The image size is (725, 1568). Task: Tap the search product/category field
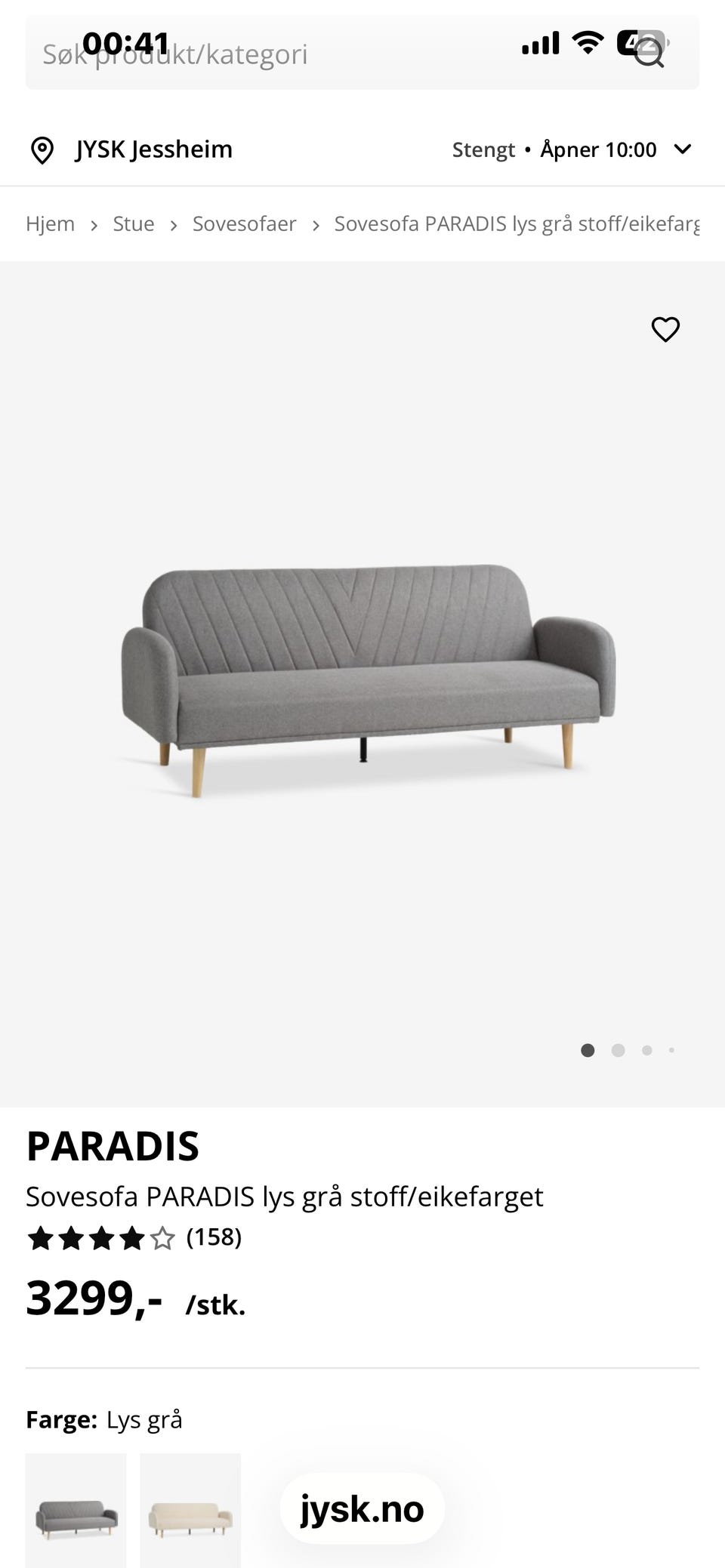click(302, 55)
